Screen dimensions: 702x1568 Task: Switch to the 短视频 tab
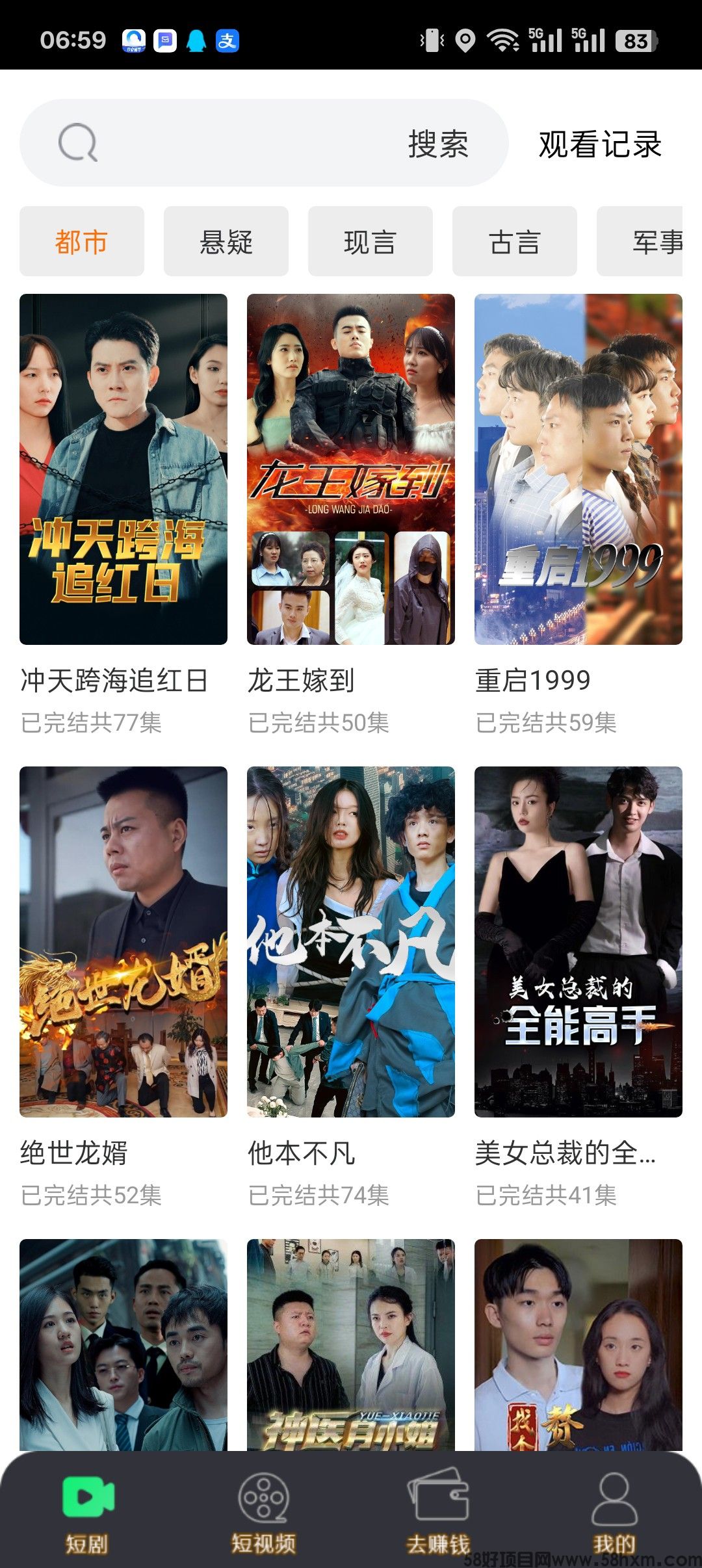[x=263, y=1511]
